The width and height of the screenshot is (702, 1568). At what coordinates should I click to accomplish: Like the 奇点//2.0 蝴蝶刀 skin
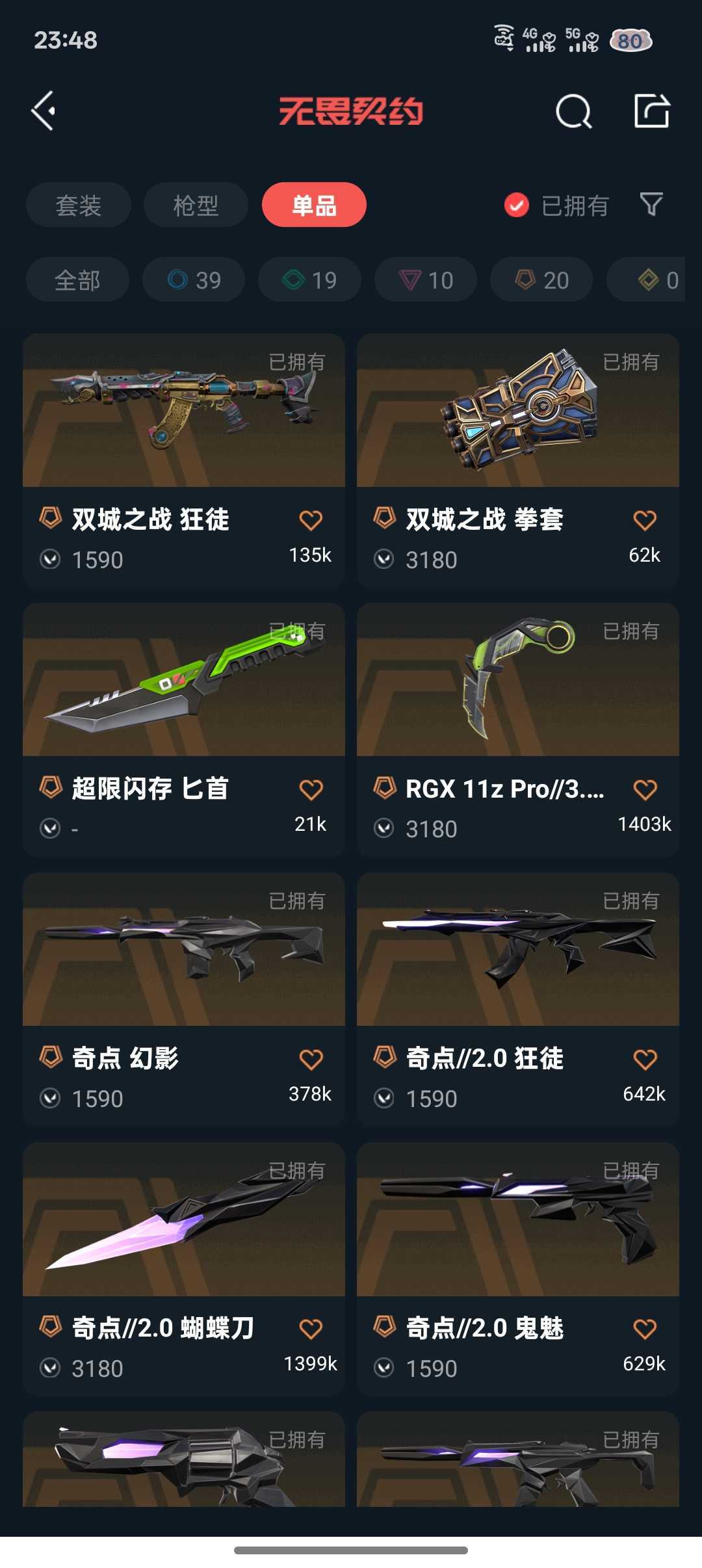coord(311,1329)
